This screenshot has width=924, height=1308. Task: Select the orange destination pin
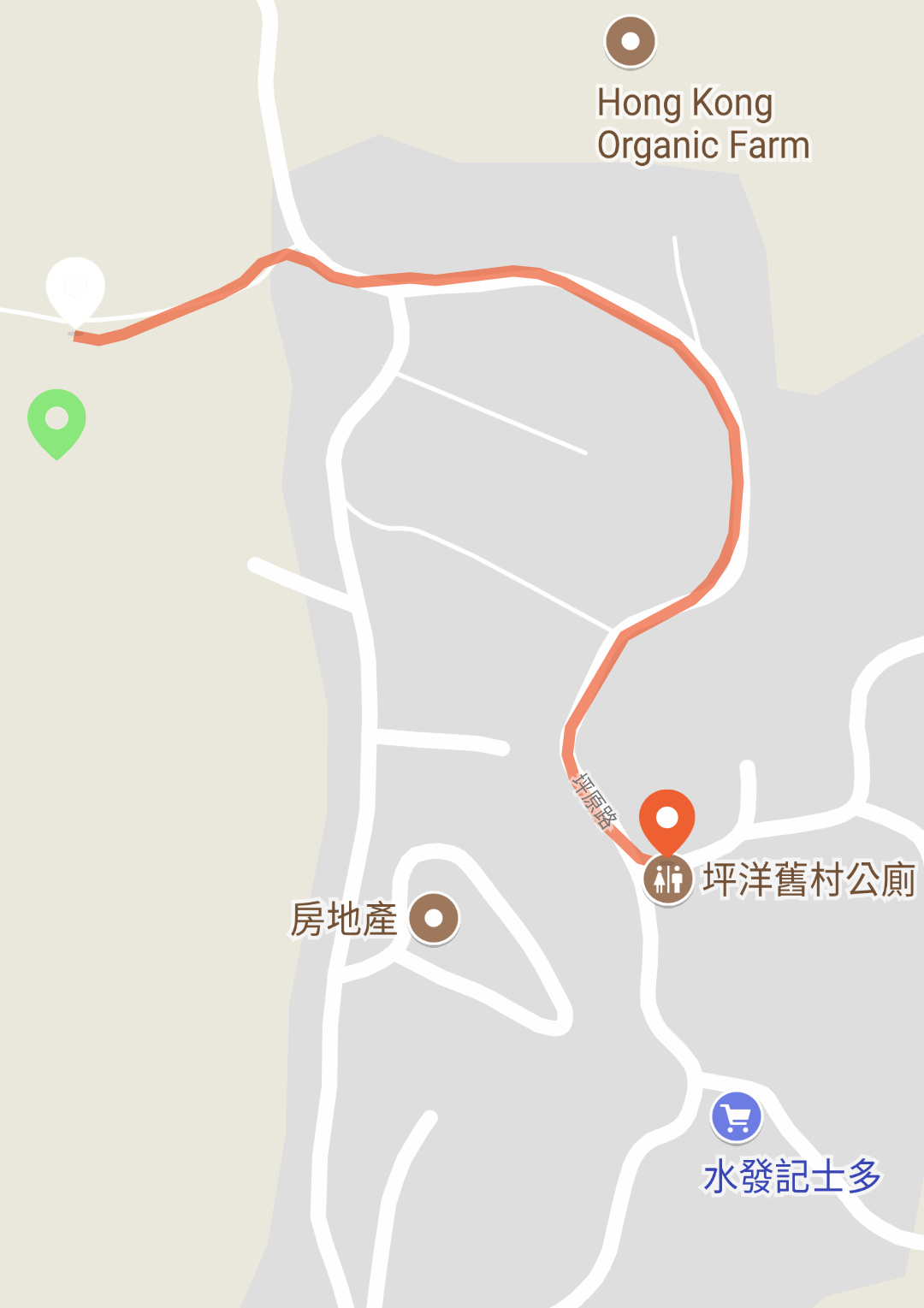(667, 820)
